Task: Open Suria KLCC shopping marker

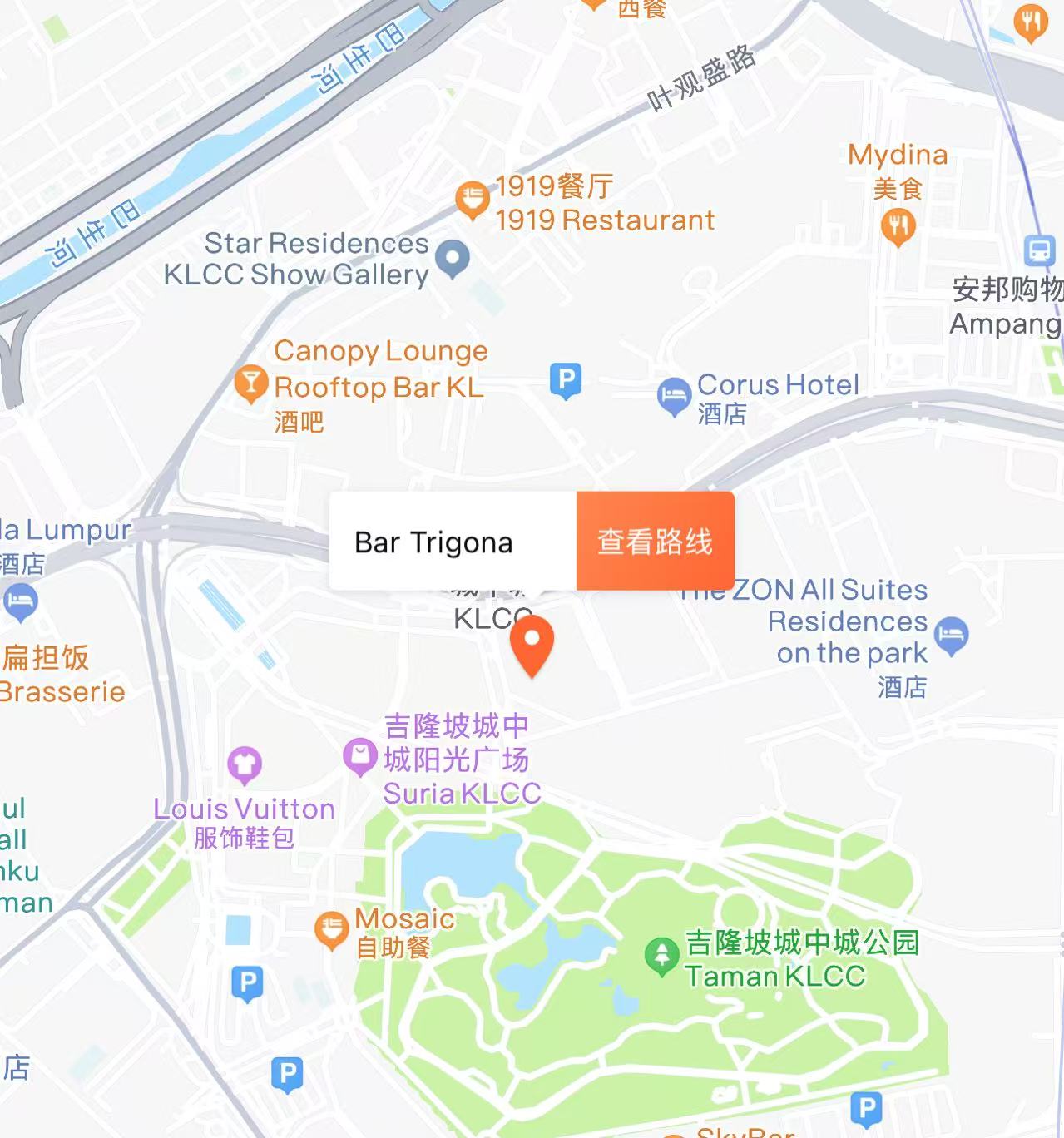Action: pos(359,756)
